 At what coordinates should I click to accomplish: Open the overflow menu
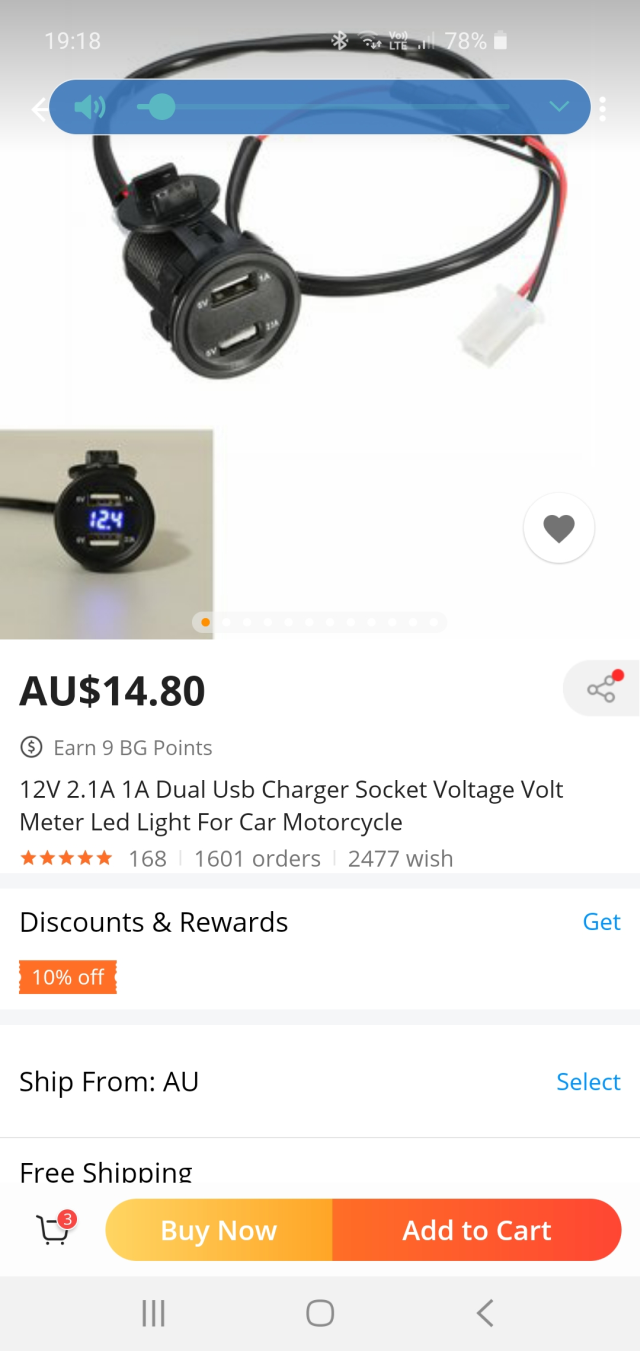[603, 109]
